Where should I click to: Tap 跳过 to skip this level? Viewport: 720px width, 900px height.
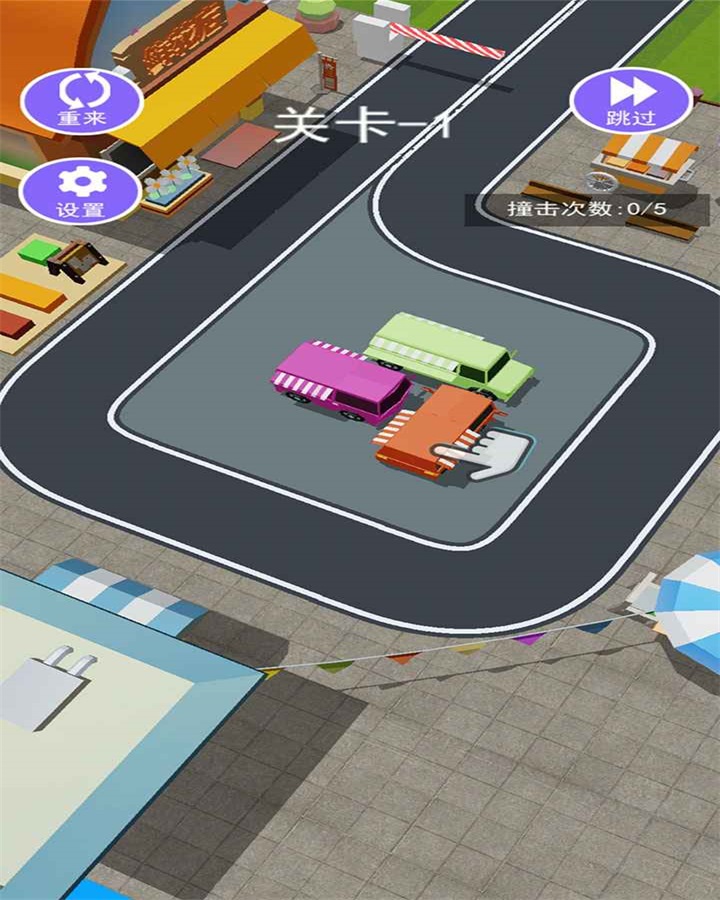[x=631, y=100]
